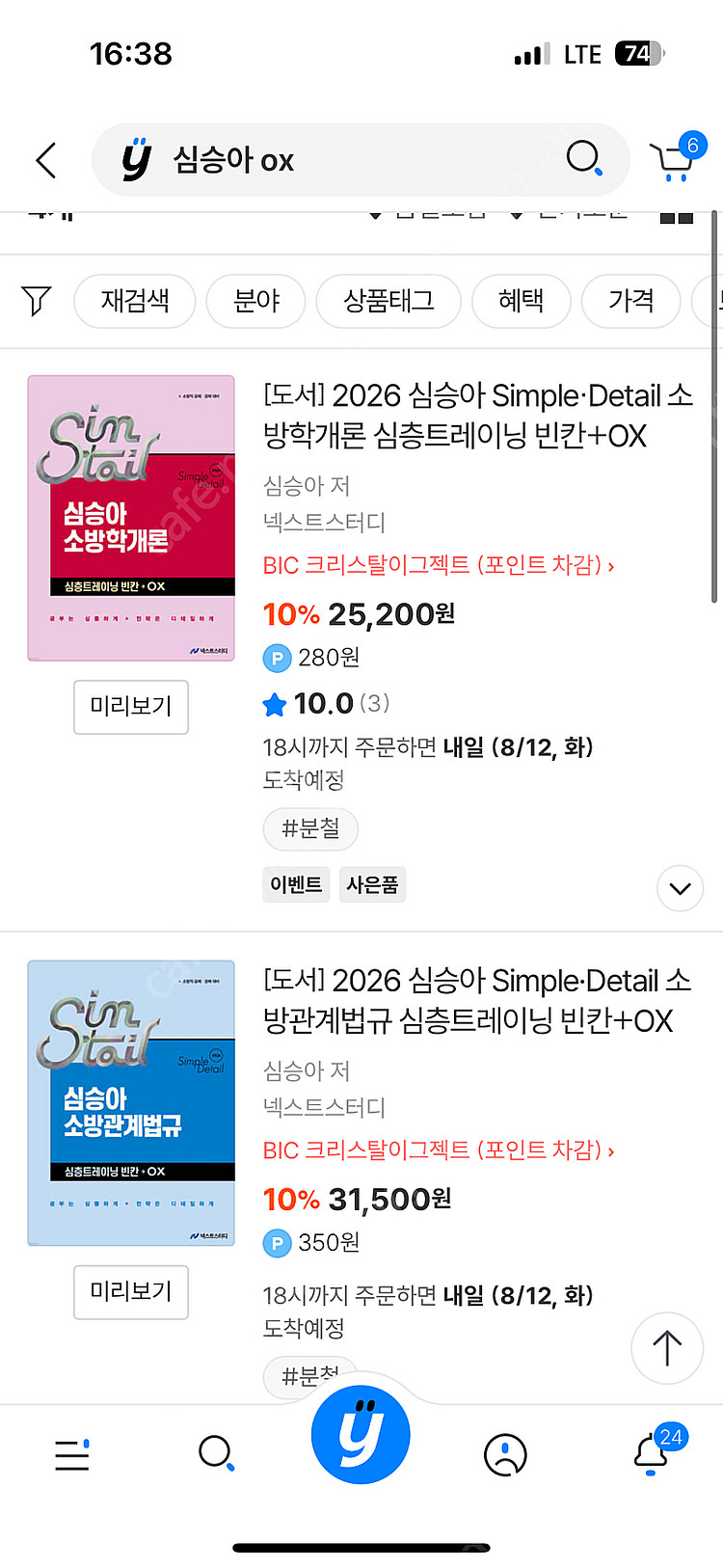Select the 분야 filter chip
The height and width of the screenshot is (1568, 723).
click(x=256, y=301)
